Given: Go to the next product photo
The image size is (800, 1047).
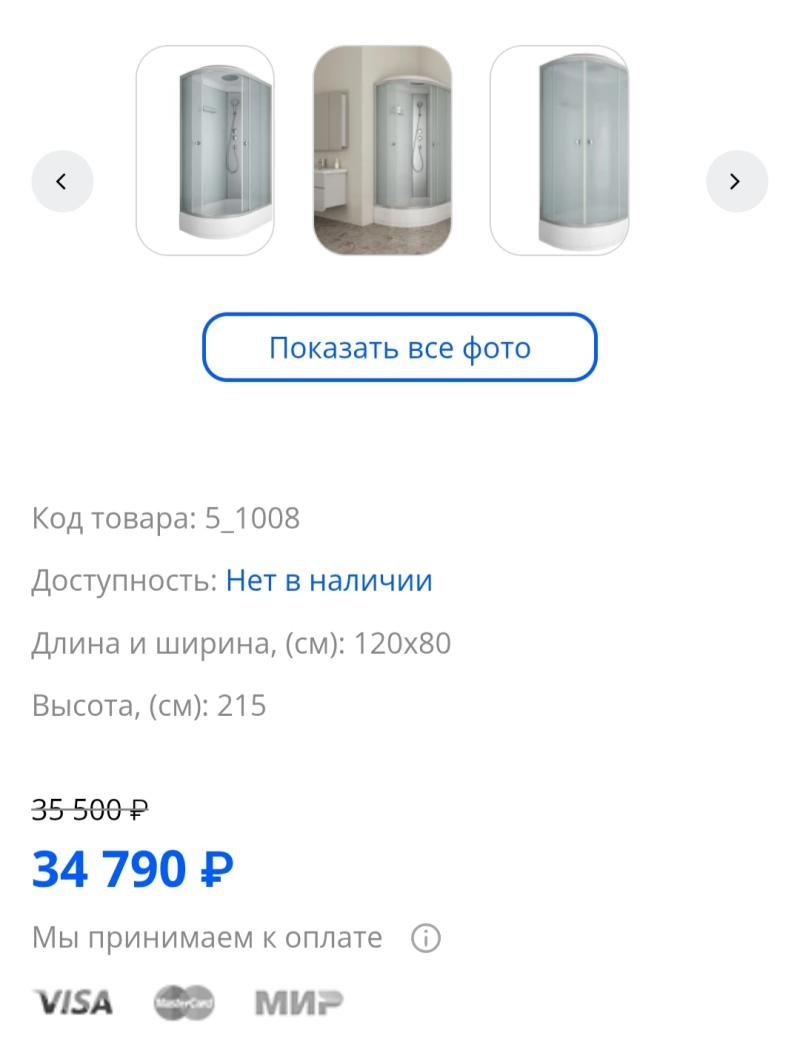Looking at the screenshot, I should click(x=736, y=181).
